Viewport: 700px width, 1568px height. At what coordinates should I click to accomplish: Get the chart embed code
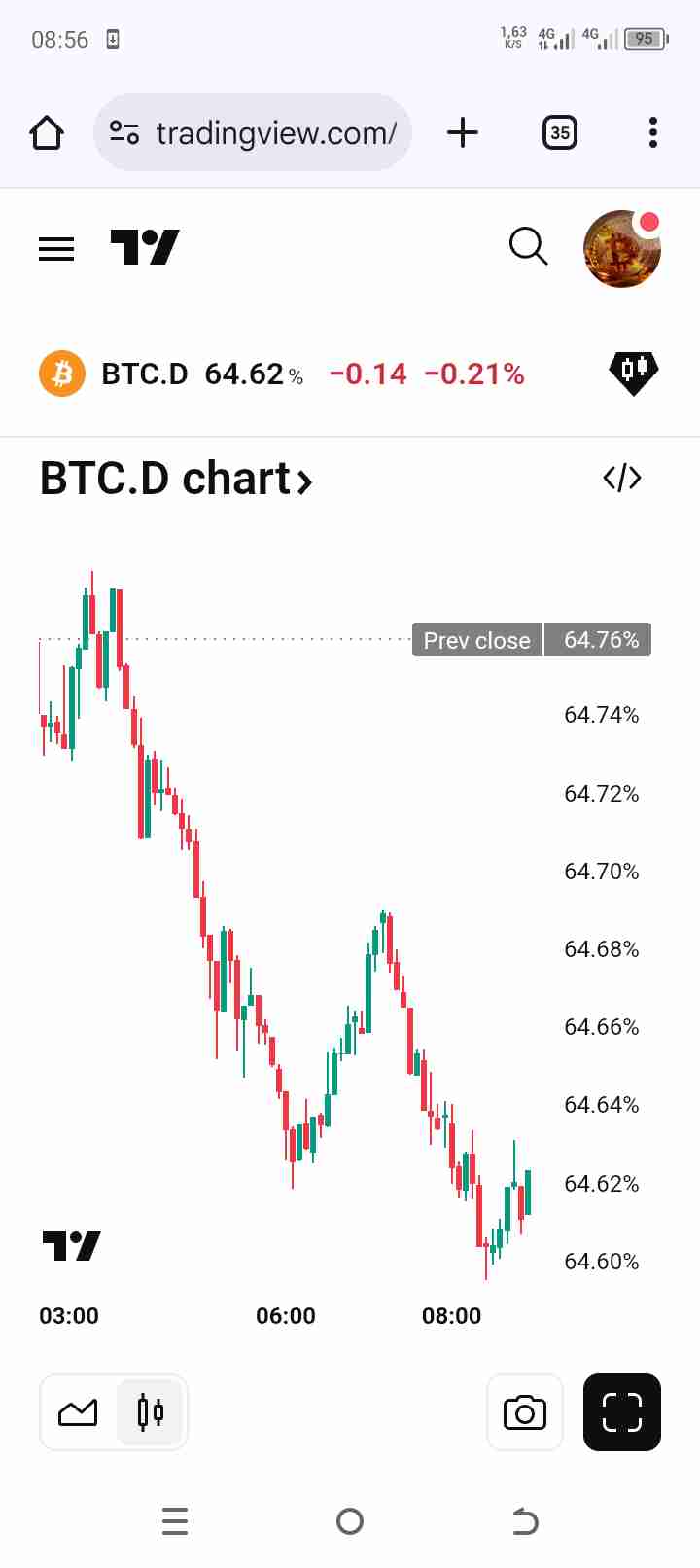(622, 479)
